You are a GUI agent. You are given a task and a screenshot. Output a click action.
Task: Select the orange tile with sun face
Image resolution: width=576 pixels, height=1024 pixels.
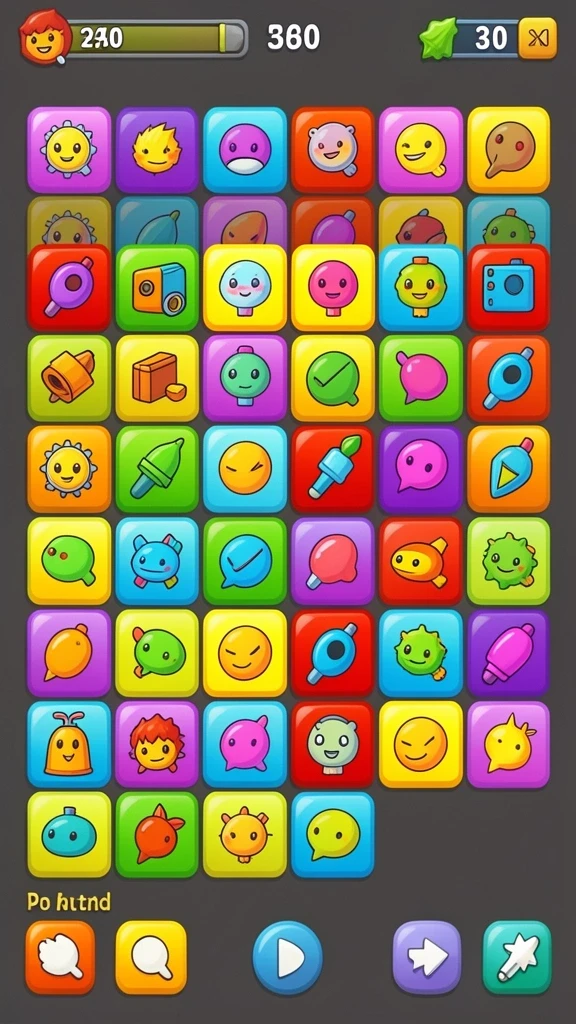(69, 469)
